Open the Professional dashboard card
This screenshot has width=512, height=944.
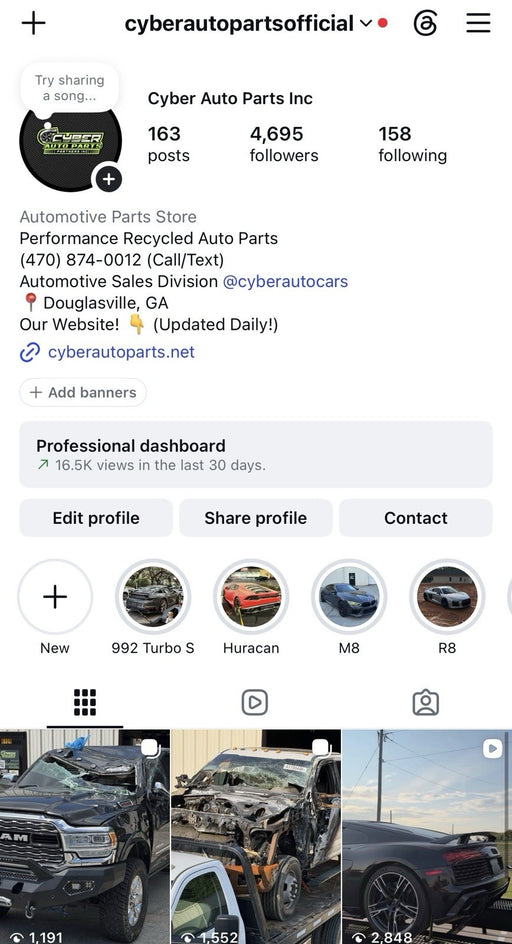click(256, 455)
